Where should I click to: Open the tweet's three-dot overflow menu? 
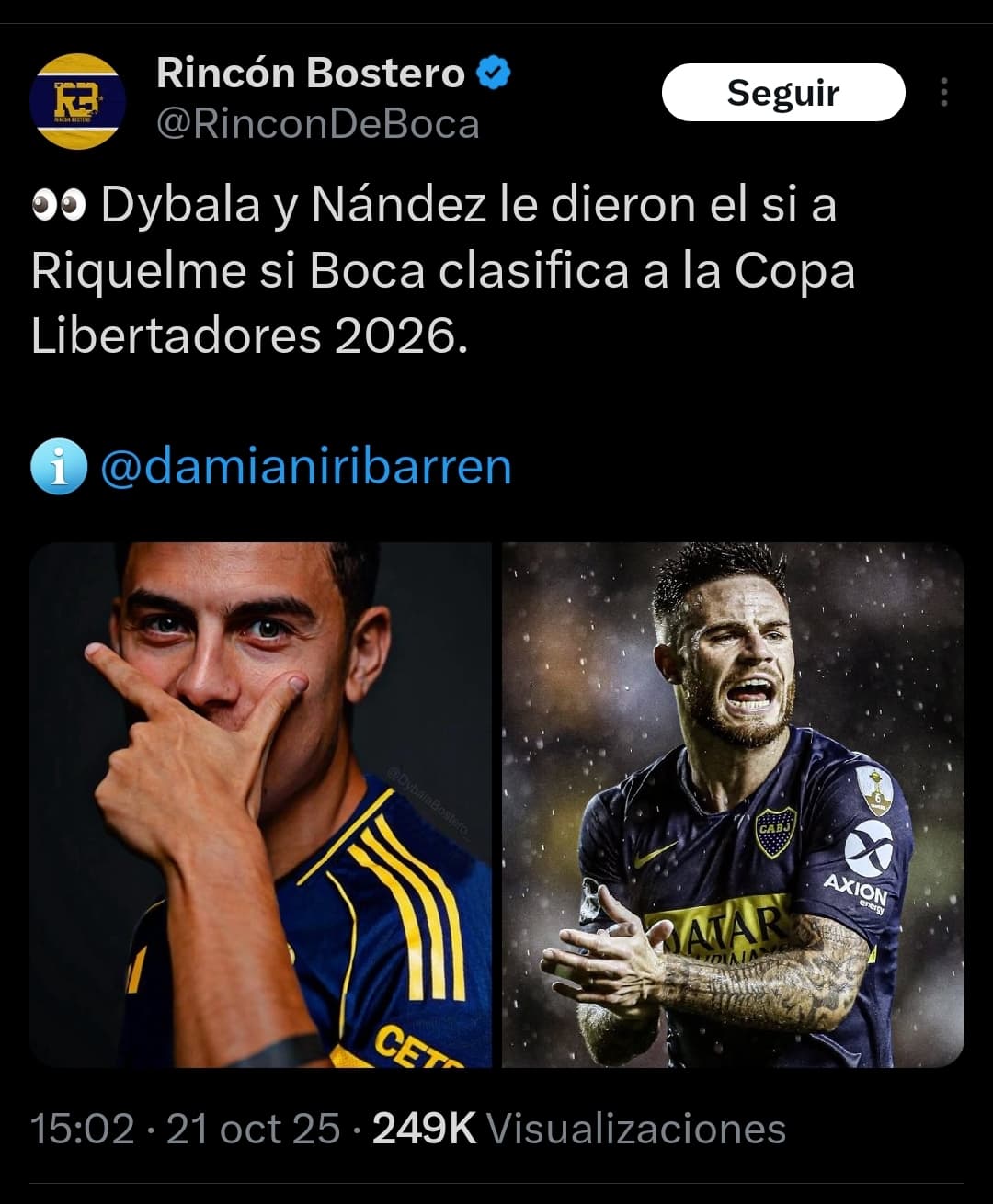[x=943, y=93]
